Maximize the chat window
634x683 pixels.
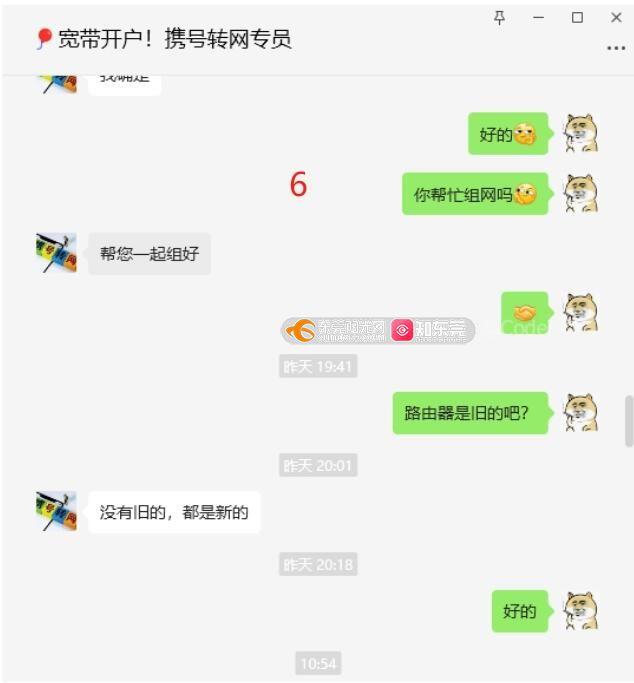click(577, 18)
